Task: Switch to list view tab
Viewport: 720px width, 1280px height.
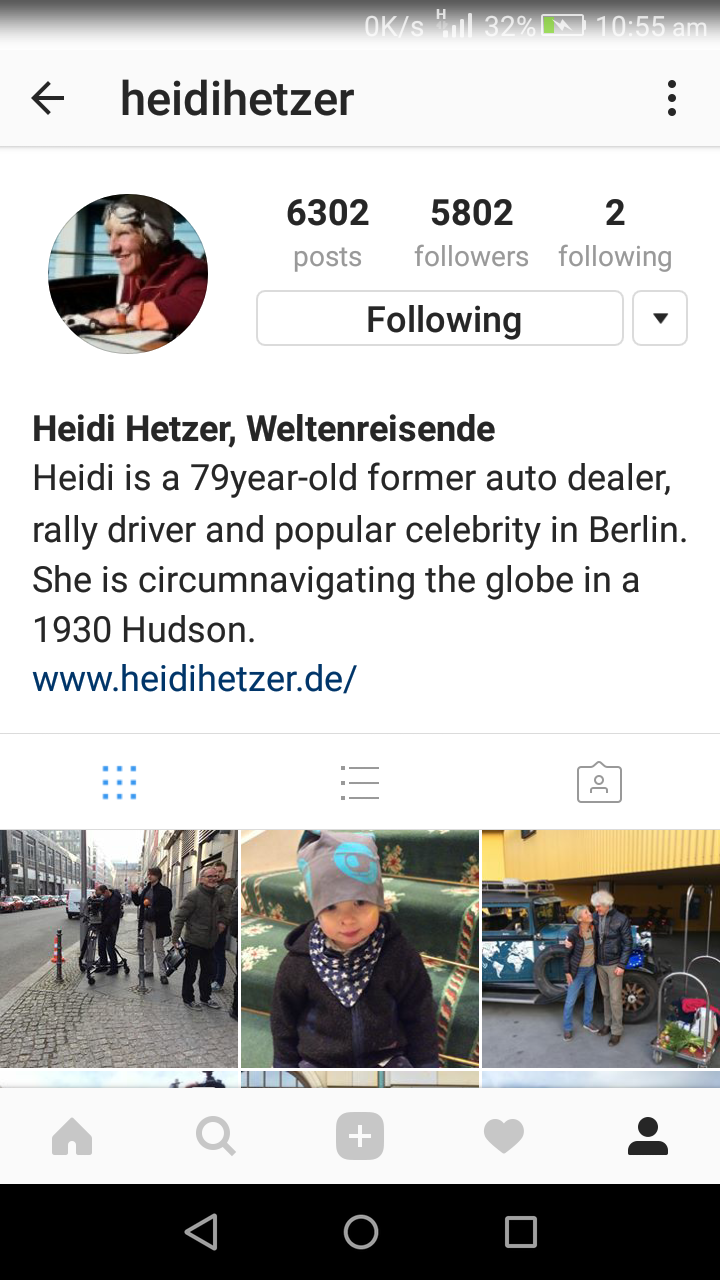Action: click(x=359, y=782)
